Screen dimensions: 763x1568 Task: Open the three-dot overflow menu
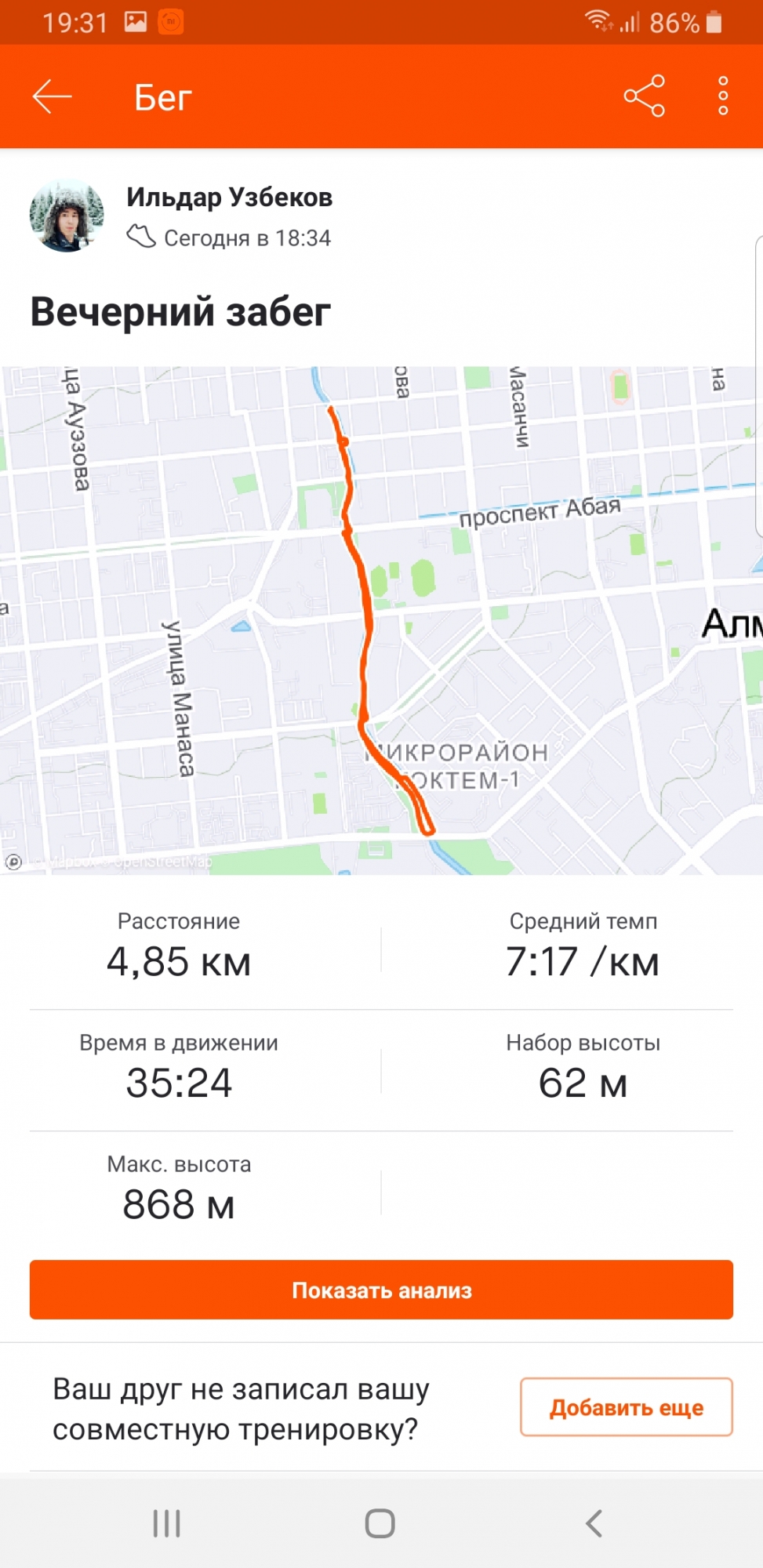[723, 96]
